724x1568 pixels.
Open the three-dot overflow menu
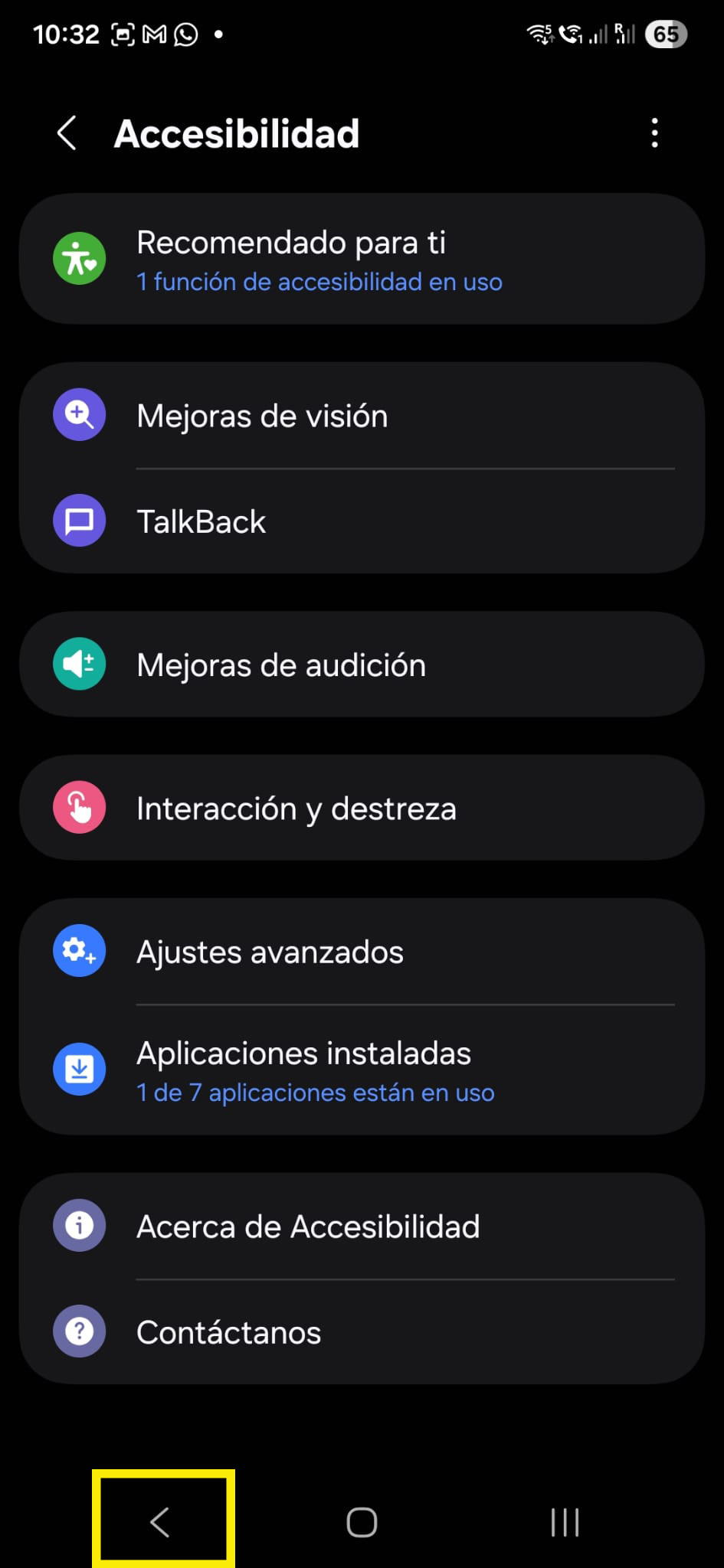pos(655,132)
